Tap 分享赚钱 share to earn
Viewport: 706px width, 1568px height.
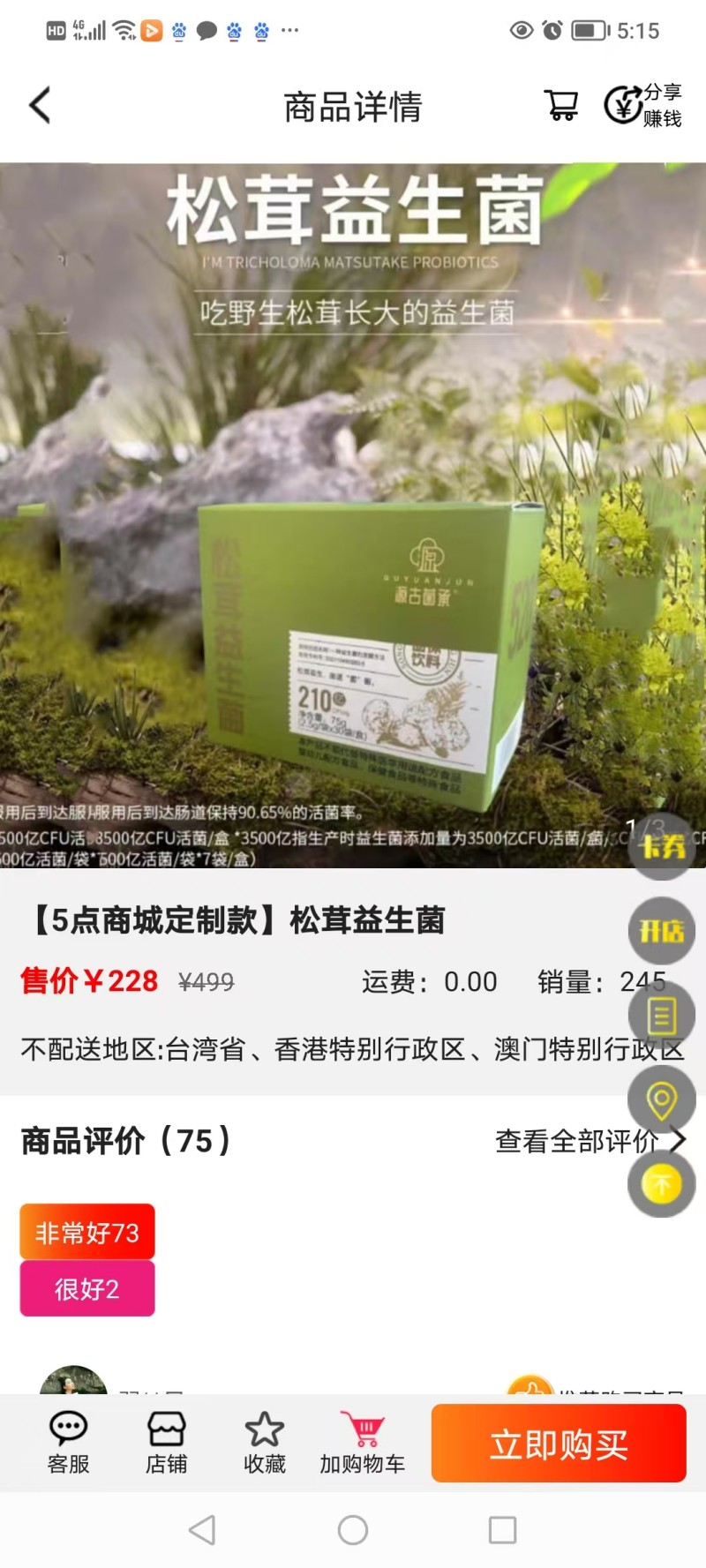tap(642, 106)
